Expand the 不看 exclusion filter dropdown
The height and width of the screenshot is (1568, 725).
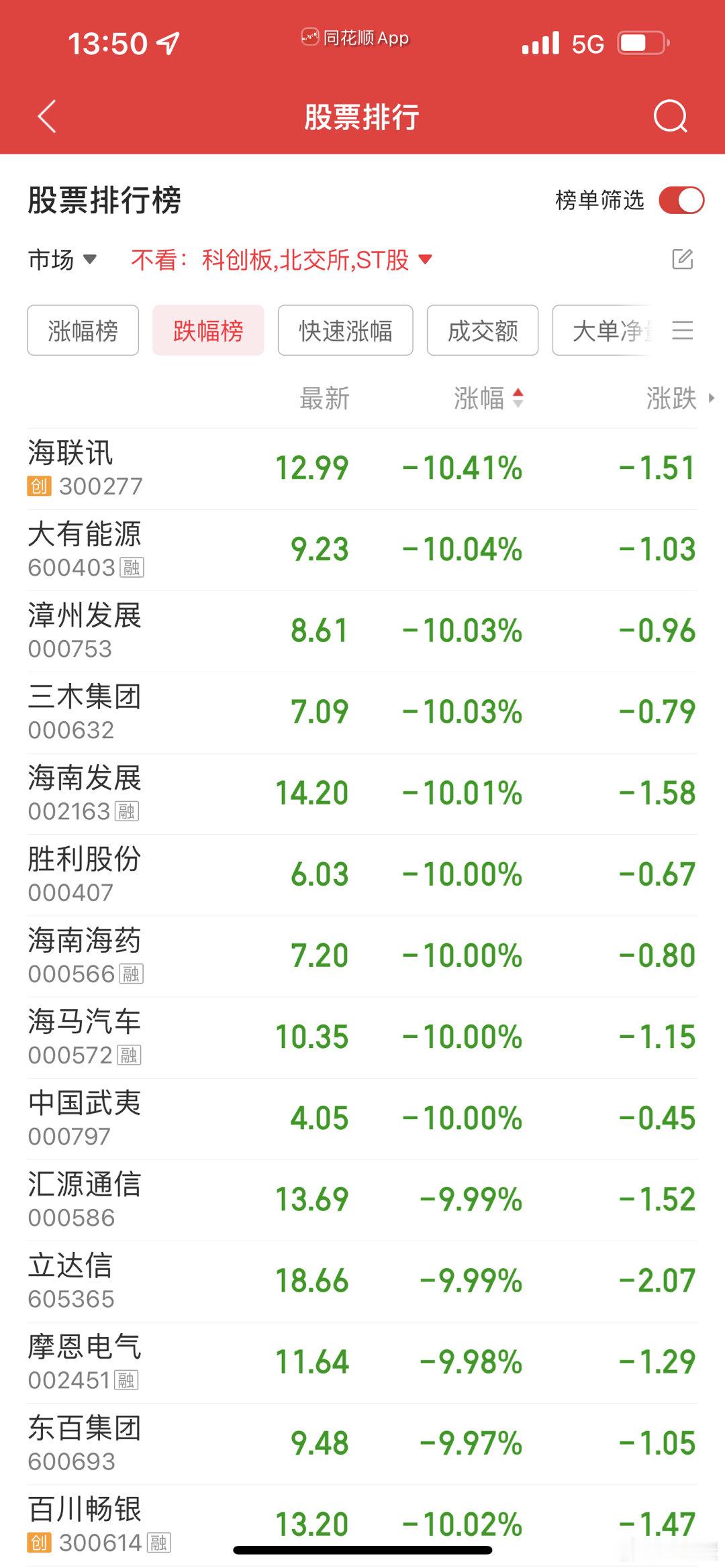(425, 260)
